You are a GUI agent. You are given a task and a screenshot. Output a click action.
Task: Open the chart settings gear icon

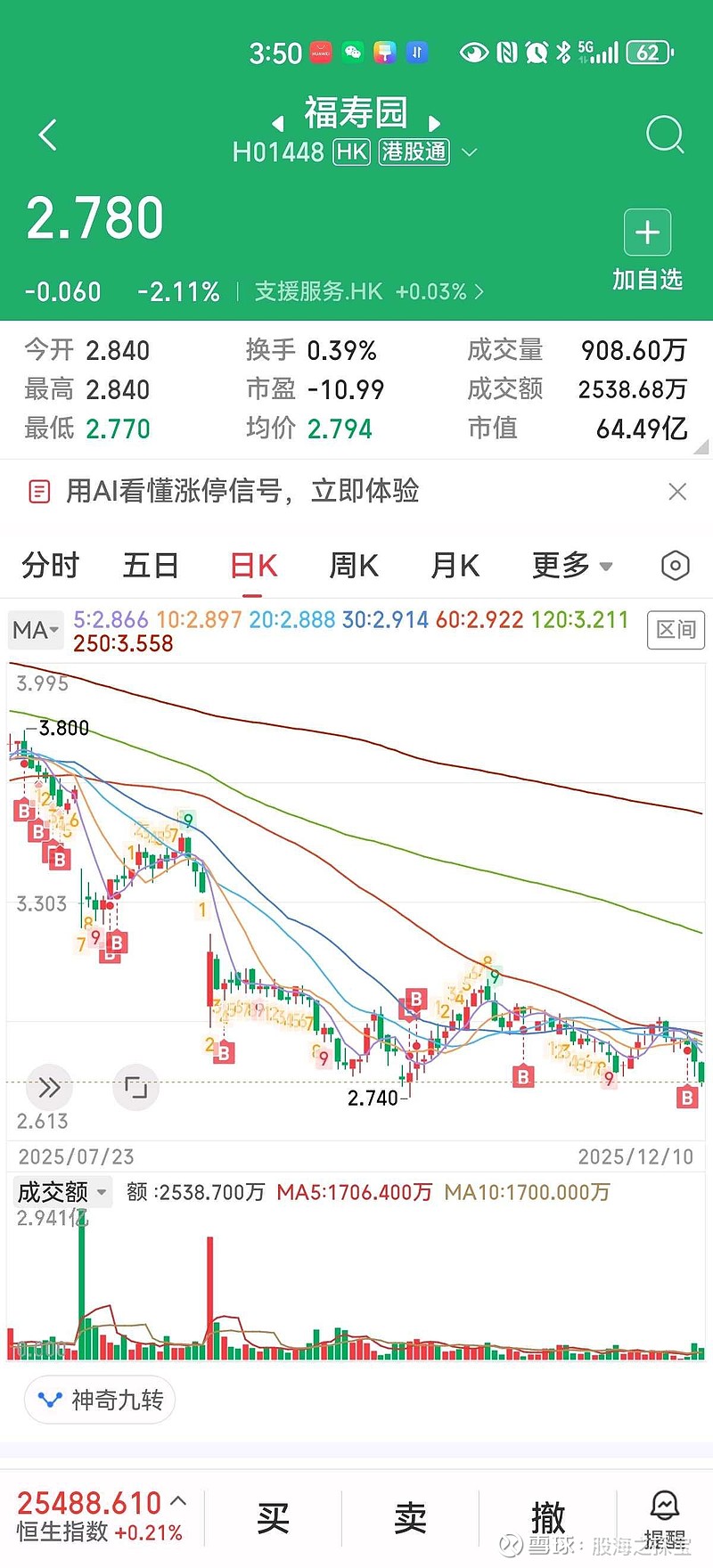[x=675, y=566]
